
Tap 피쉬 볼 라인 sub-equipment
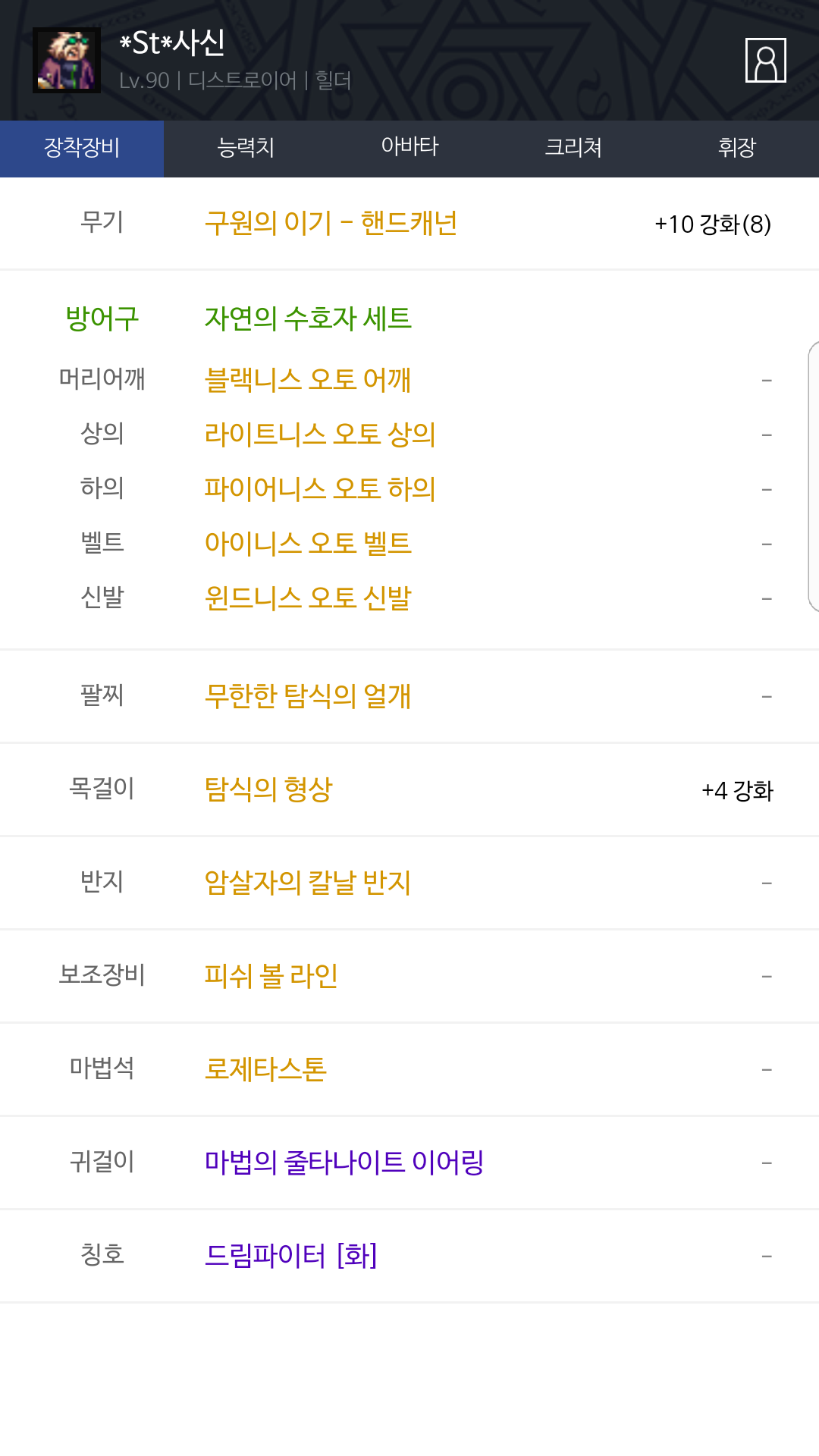271,975
